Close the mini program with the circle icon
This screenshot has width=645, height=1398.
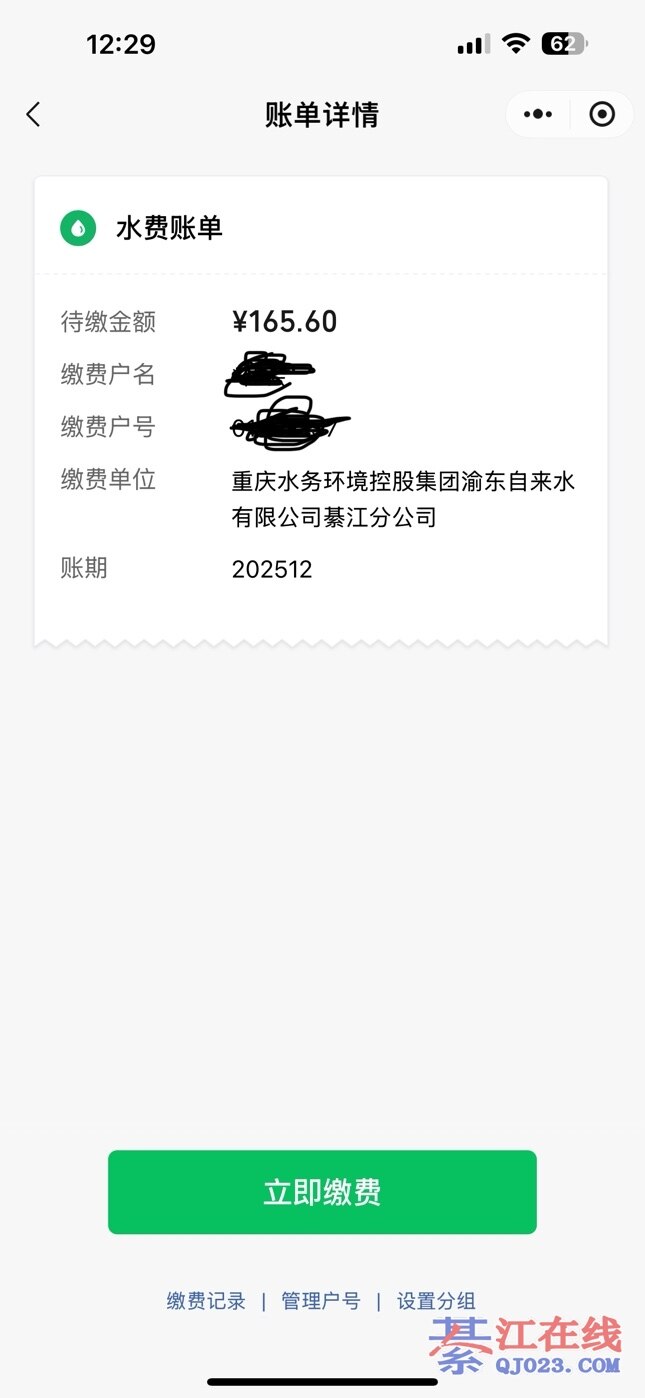[602, 115]
